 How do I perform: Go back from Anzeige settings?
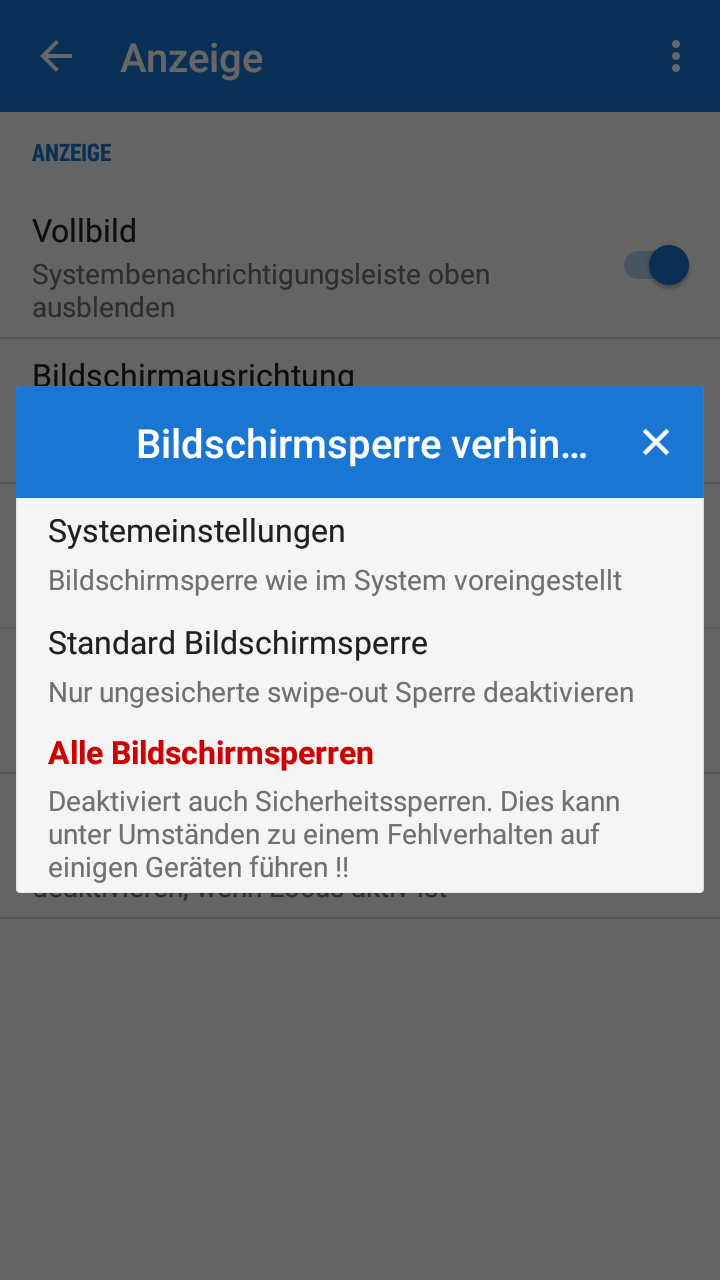(56, 56)
